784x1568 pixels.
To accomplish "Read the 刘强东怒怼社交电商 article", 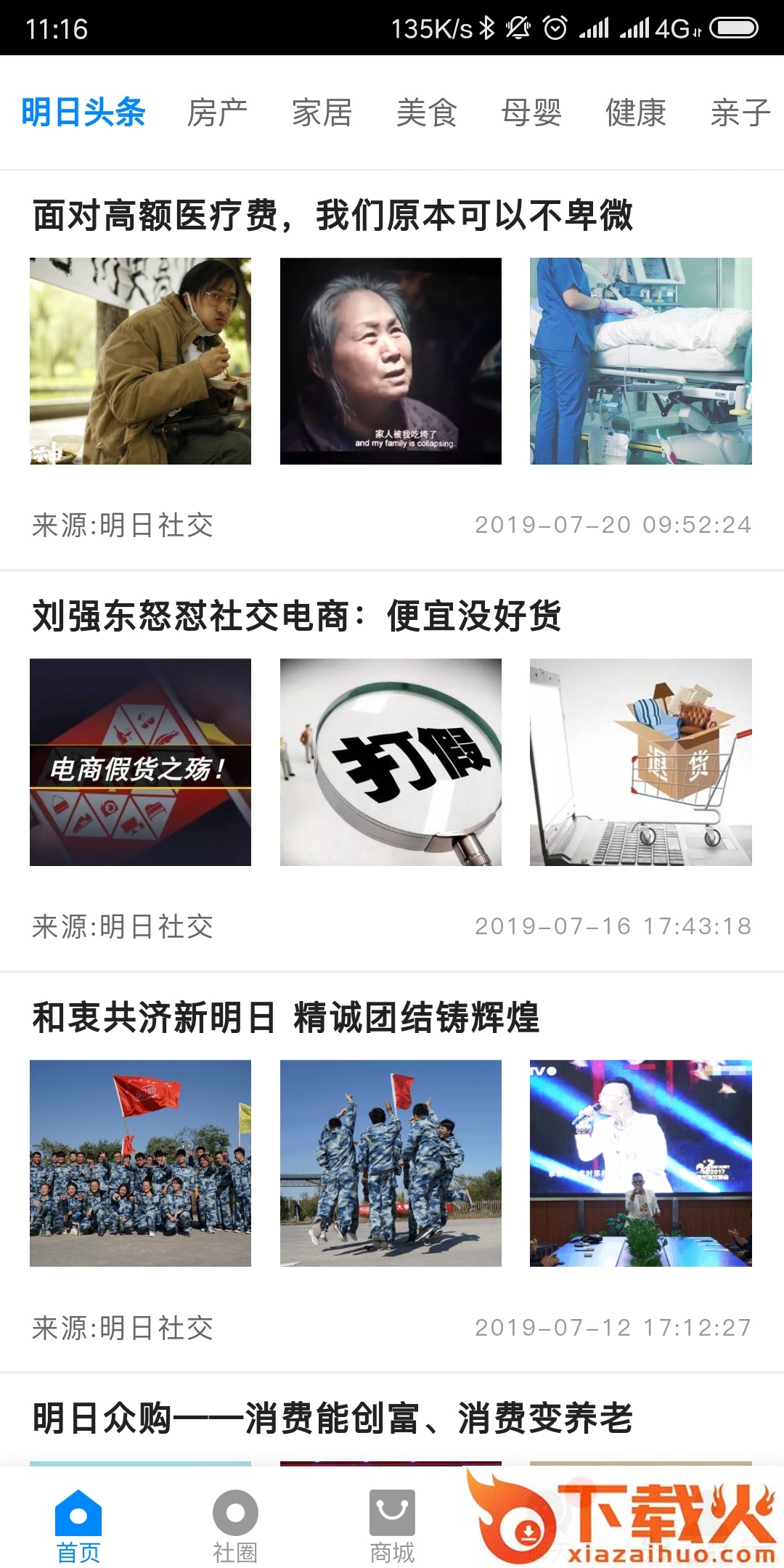I will click(x=296, y=616).
